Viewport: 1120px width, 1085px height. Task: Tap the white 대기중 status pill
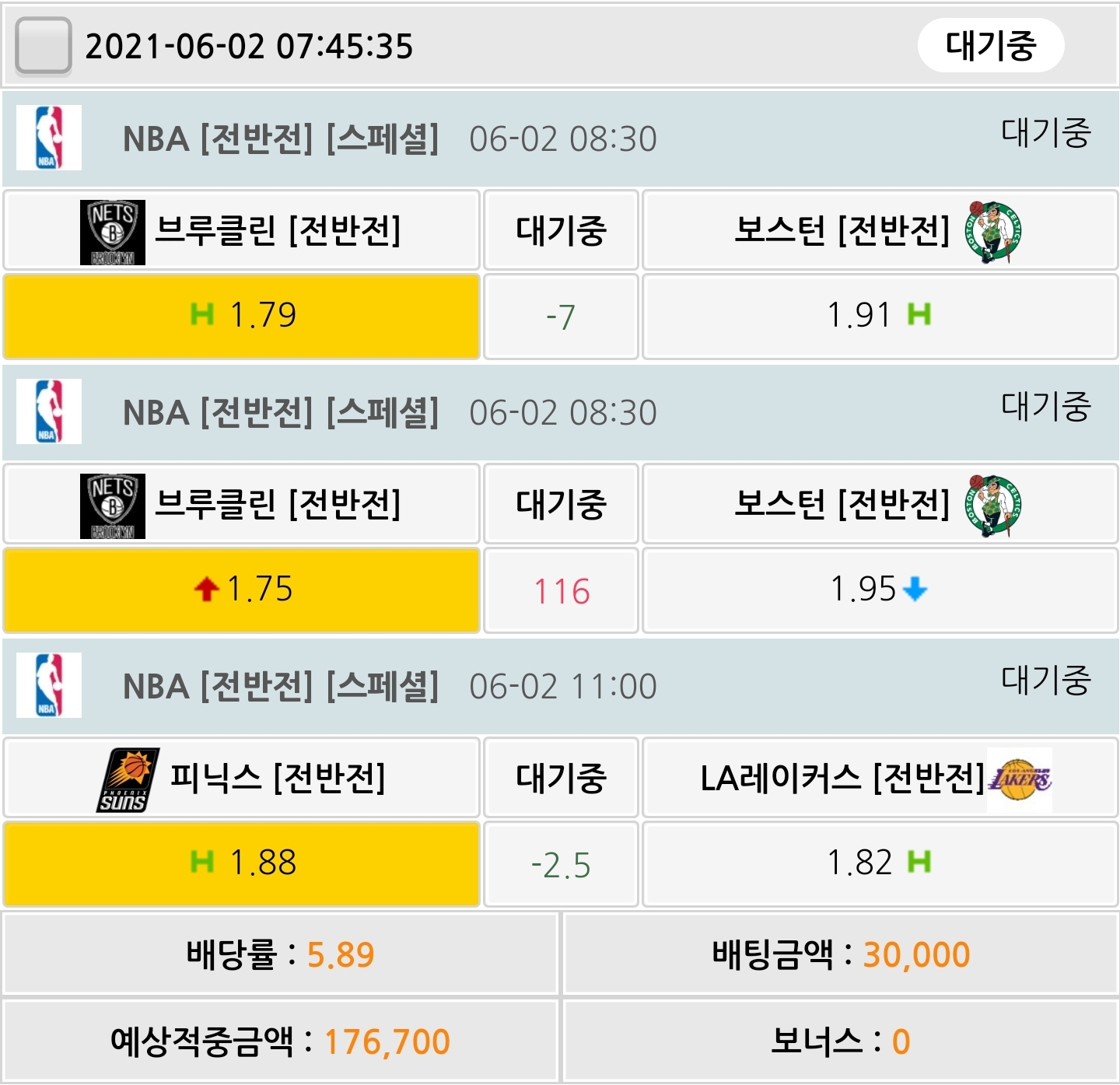click(990, 46)
